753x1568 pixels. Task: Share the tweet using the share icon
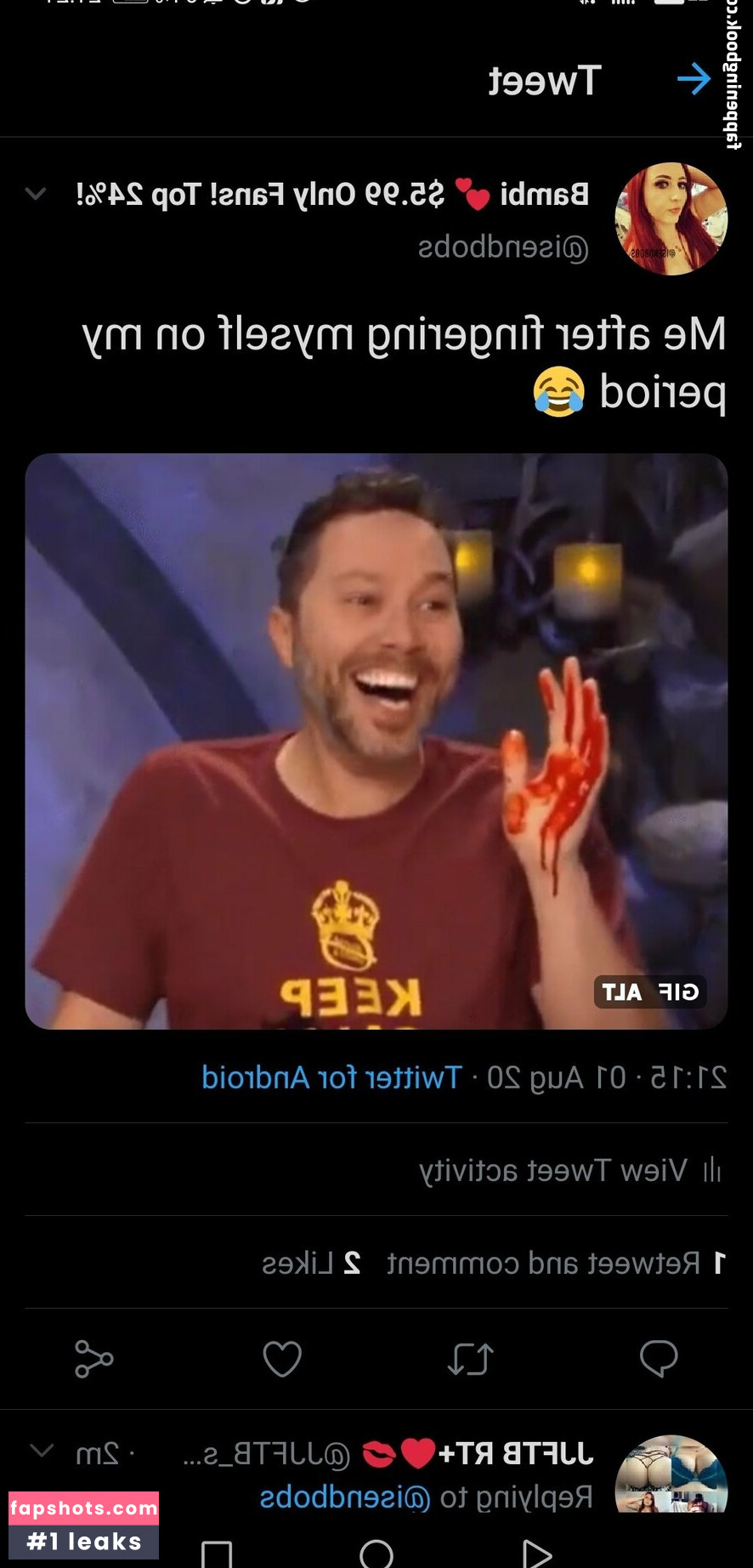[x=93, y=1358]
